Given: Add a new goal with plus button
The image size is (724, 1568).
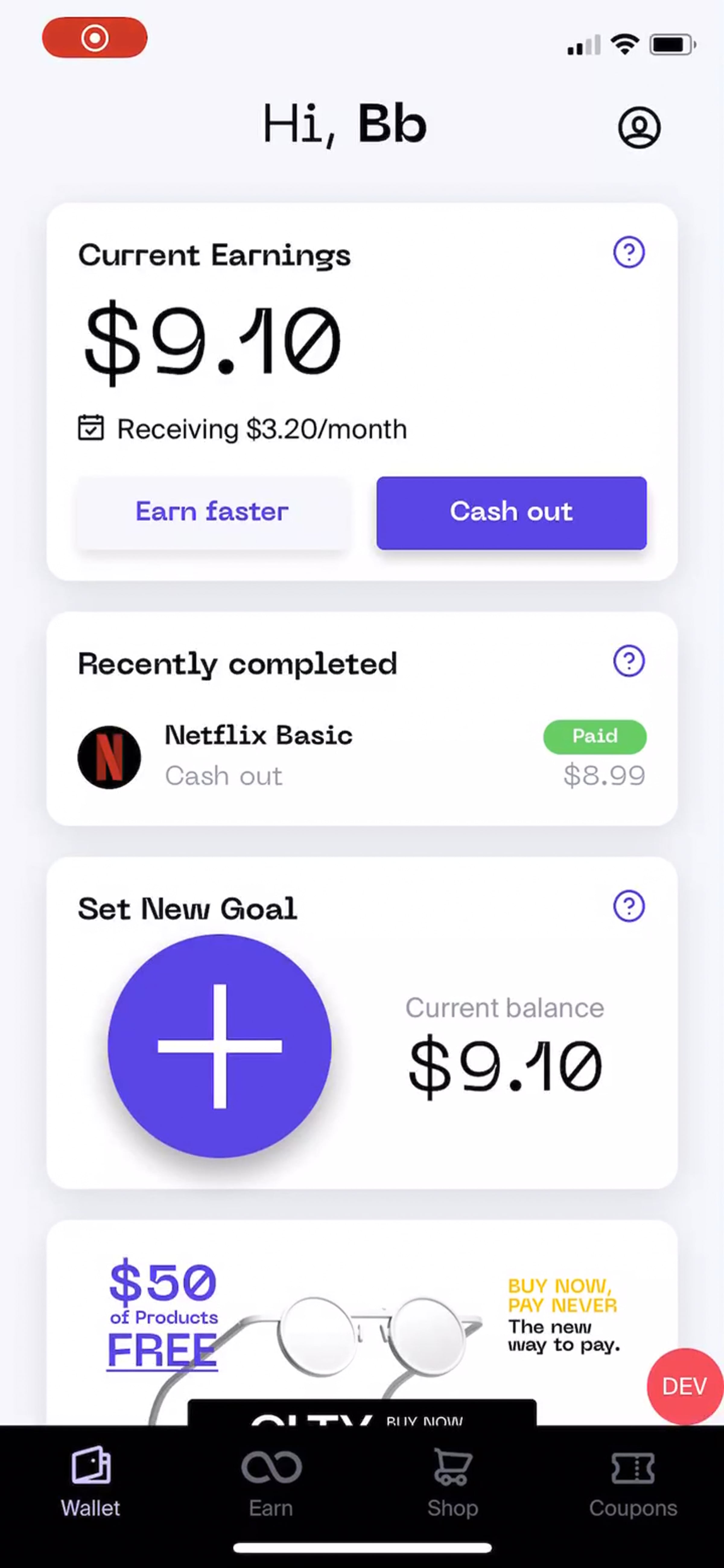Looking at the screenshot, I should [x=219, y=1045].
